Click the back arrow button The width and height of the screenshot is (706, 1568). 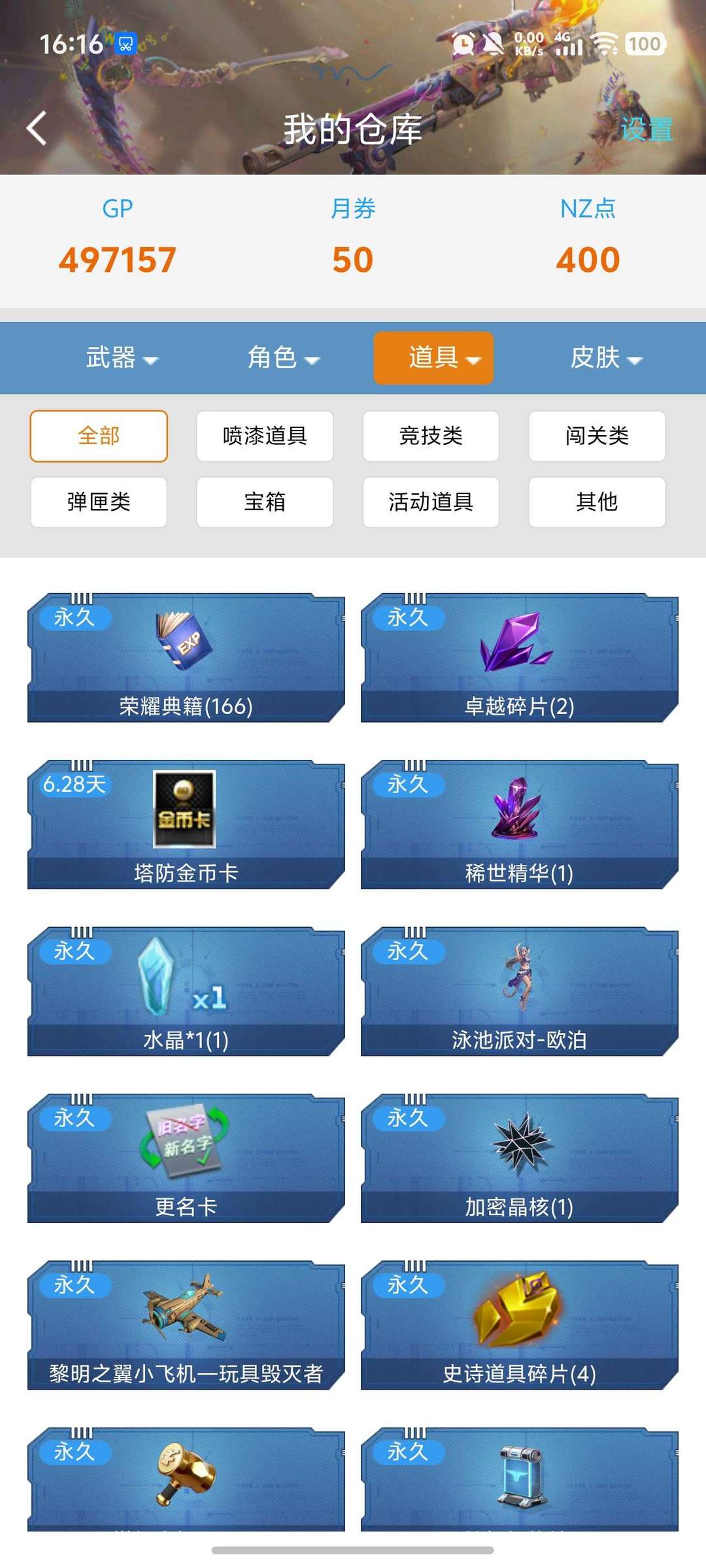[x=36, y=129]
